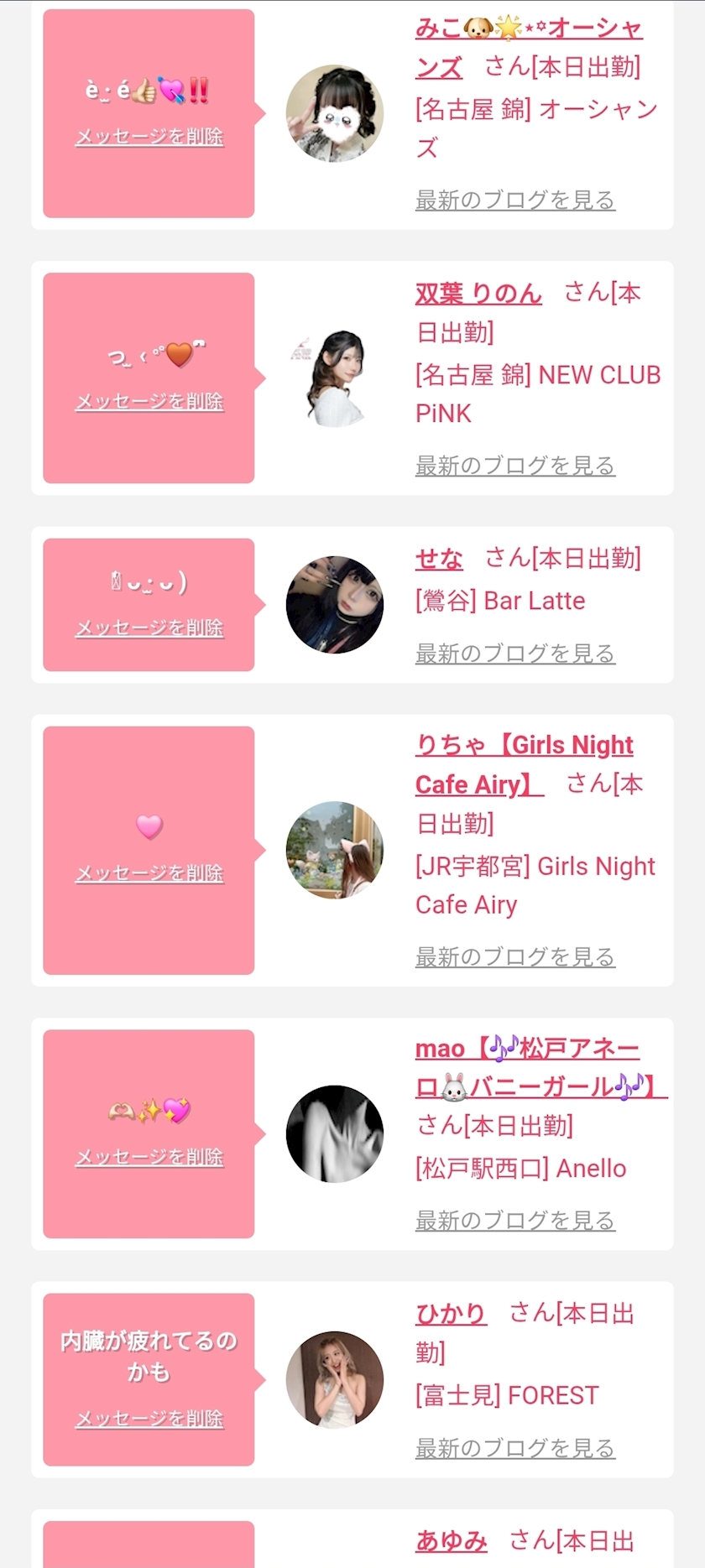
Task: View latest blog of ひかり
Action: [515, 1447]
